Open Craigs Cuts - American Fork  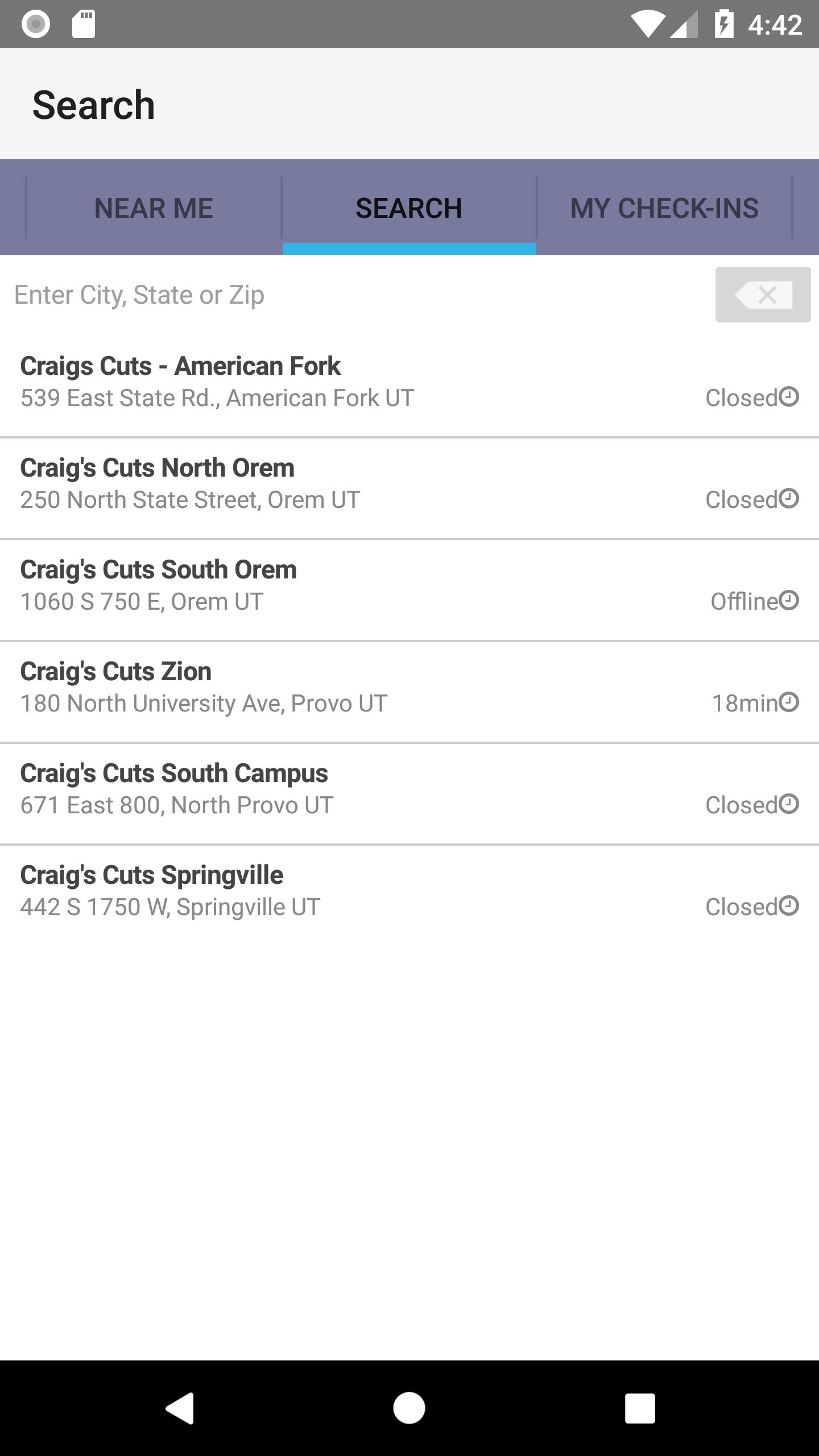click(409, 386)
